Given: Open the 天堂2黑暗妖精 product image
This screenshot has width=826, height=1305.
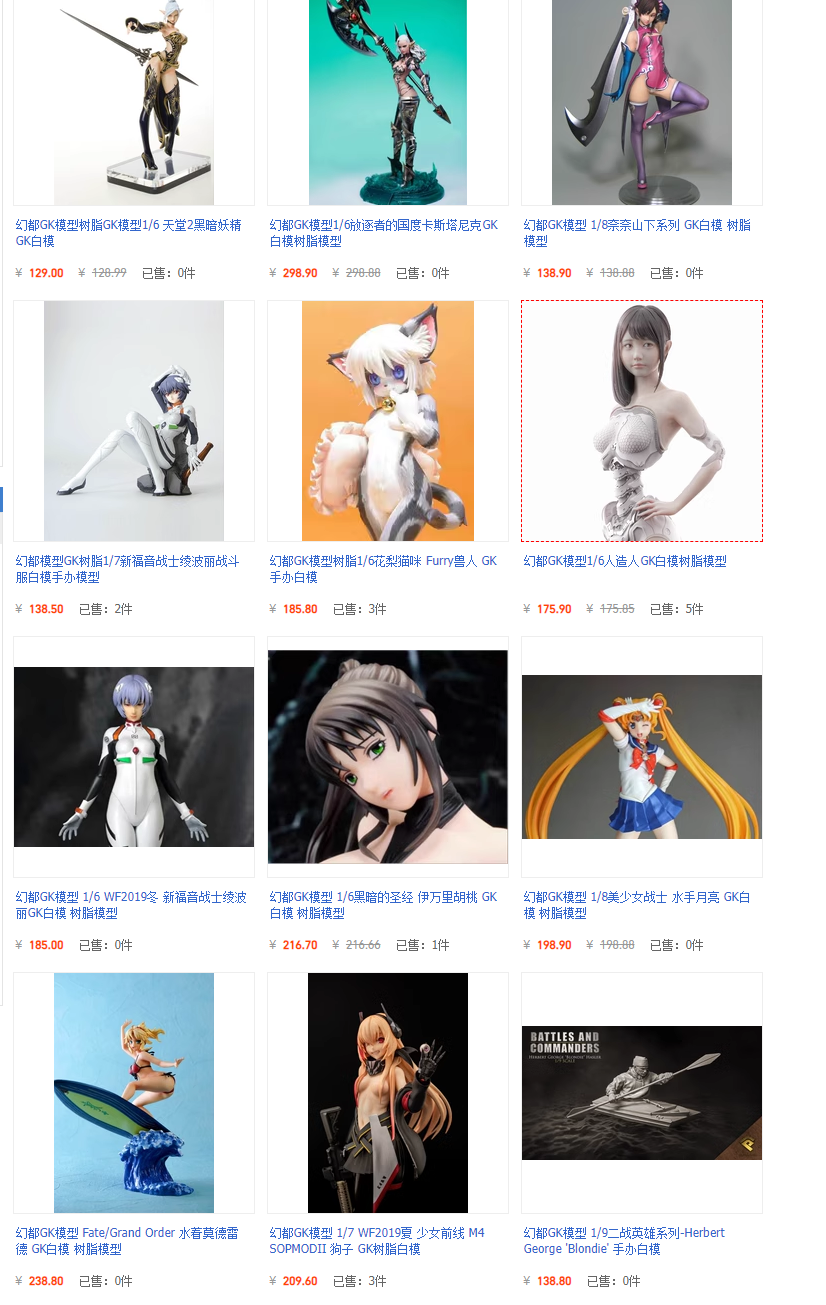Looking at the screenshot, I should coord(134,102).
